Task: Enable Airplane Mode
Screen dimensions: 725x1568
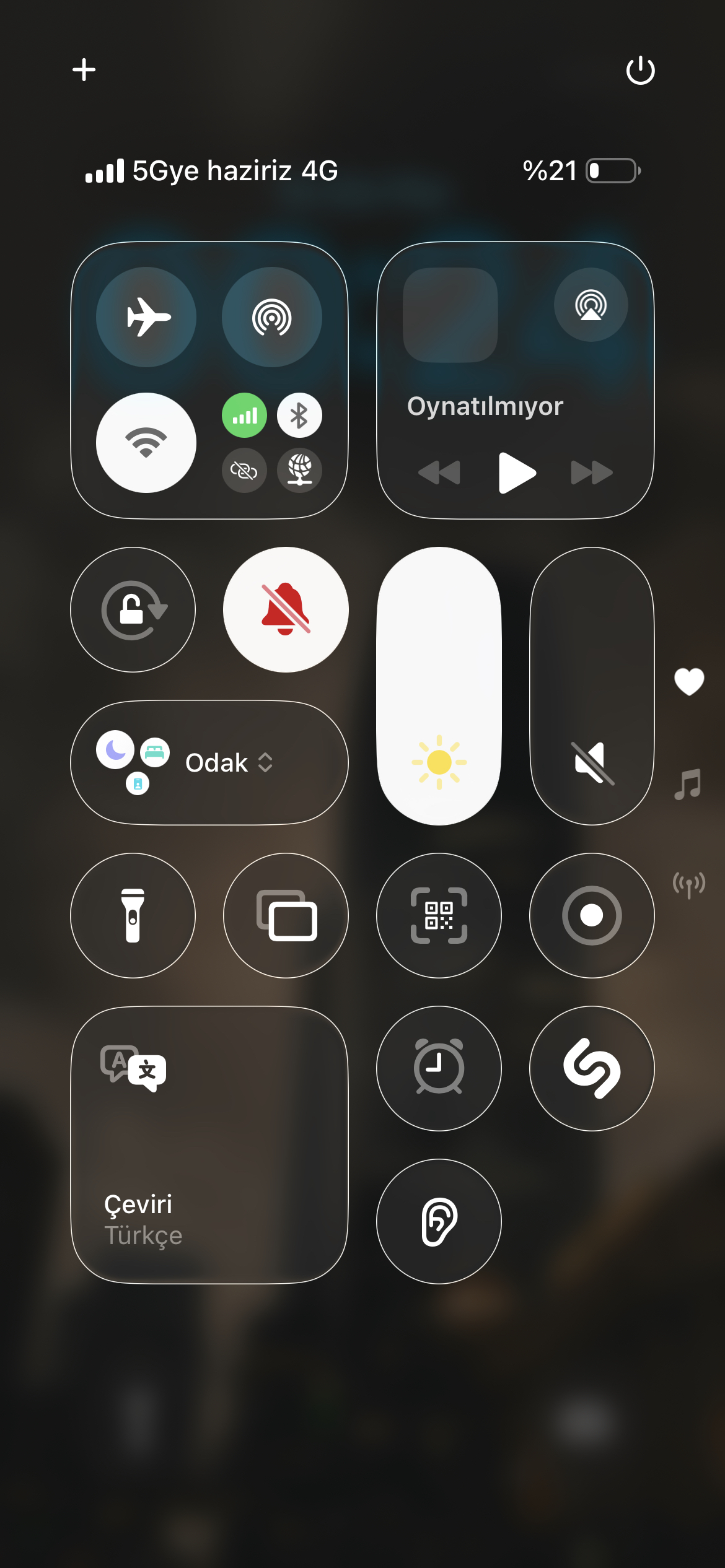Action: click(146, 317)
